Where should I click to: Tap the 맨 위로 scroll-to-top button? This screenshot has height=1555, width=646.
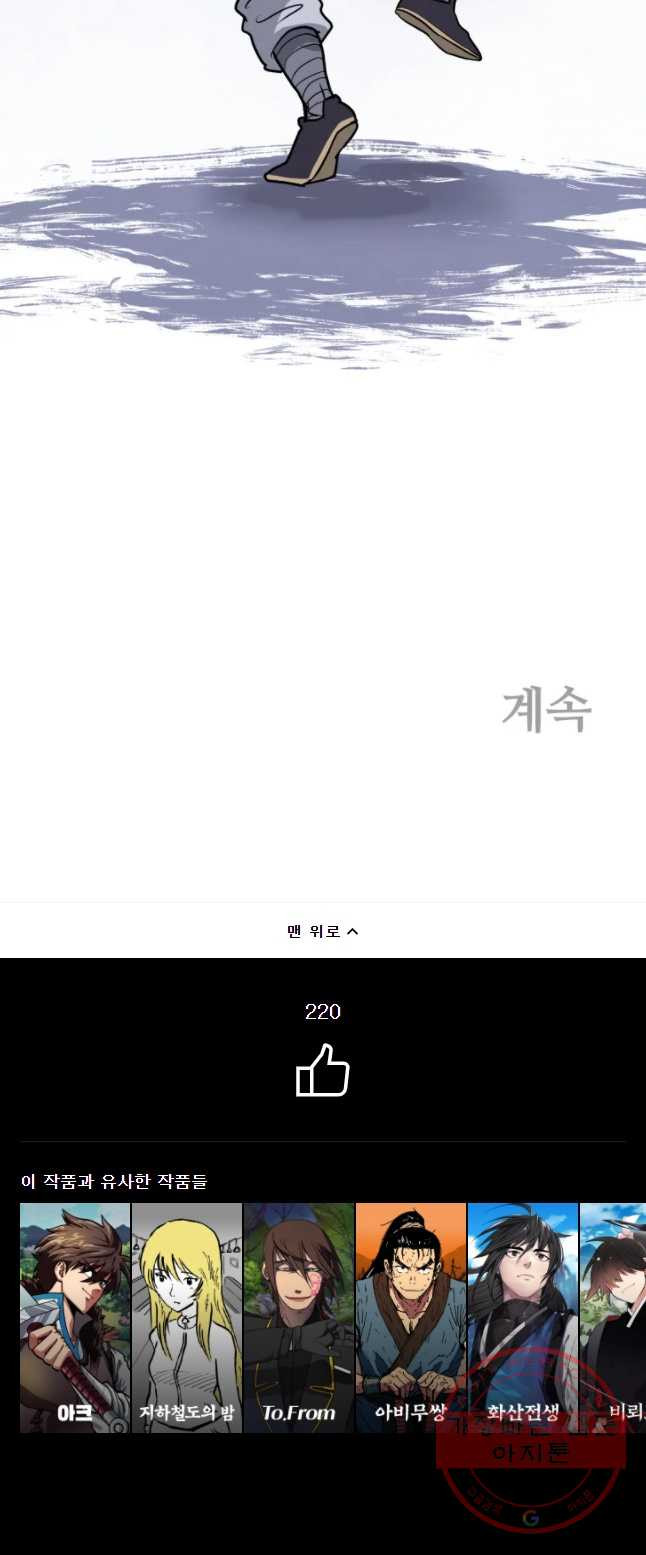(322, 931)
